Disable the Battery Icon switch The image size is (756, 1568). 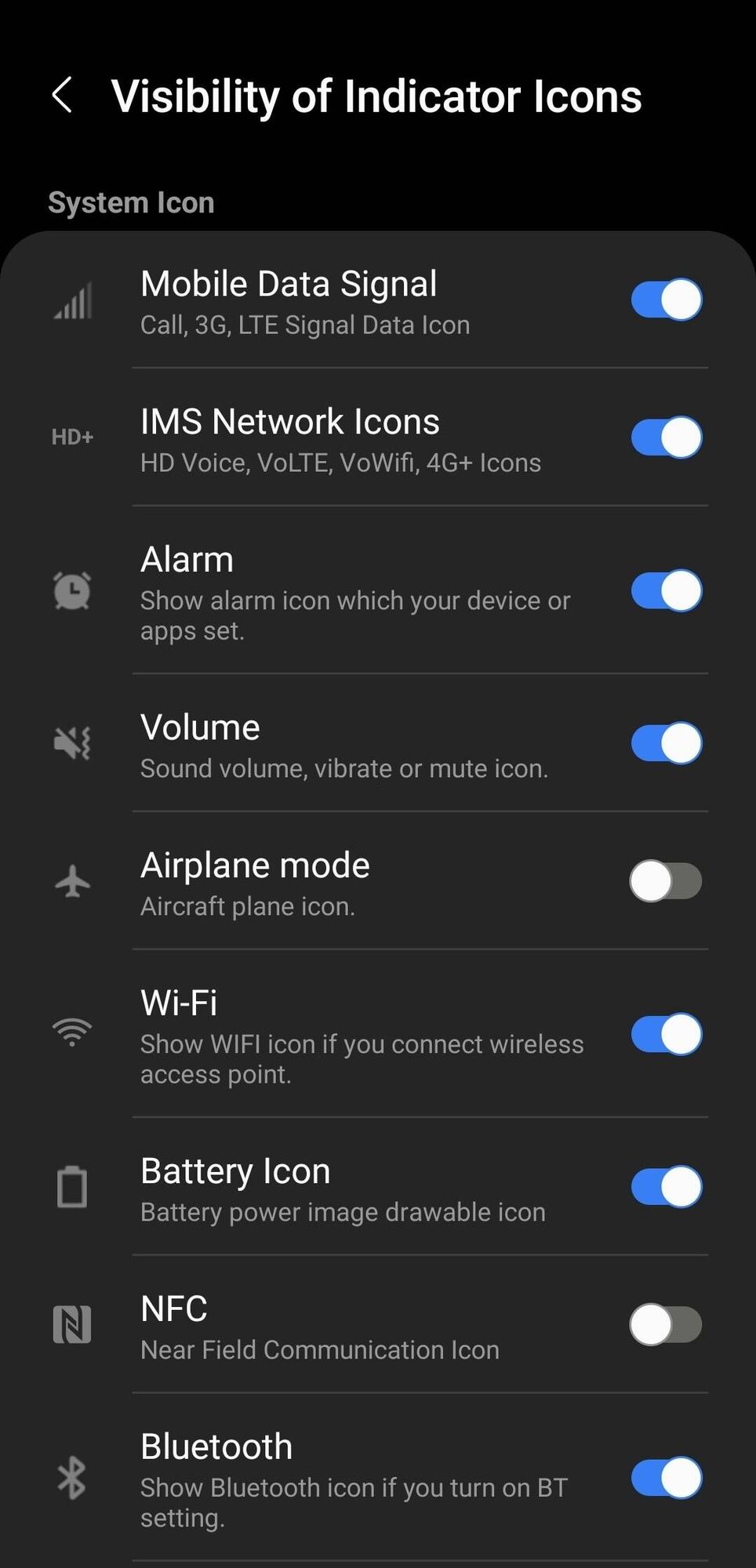coord(666,1187)
